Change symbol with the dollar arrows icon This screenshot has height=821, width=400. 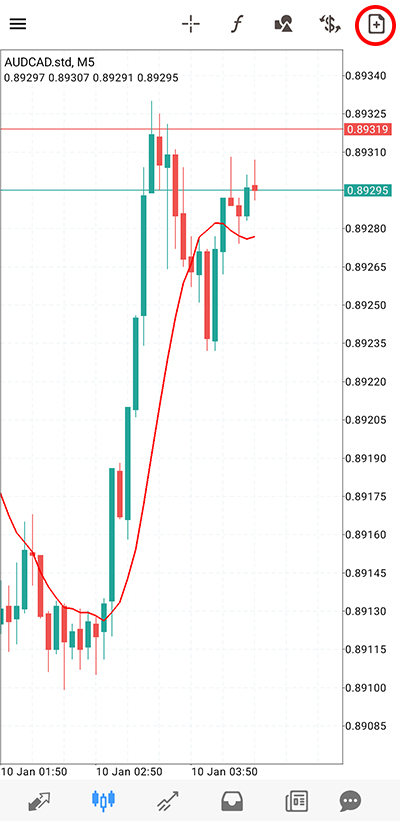pos(330,24)
